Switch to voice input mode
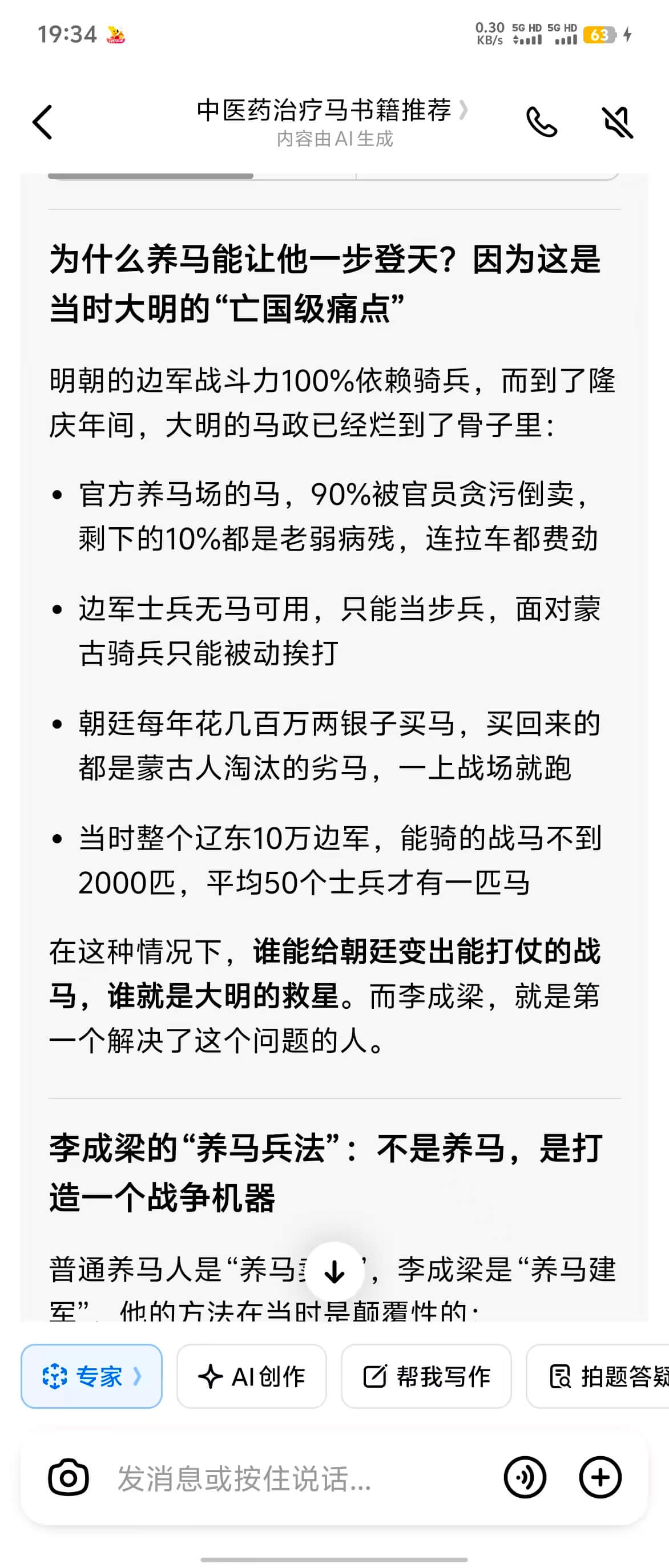Screen dimensions: 669x1568 [525, 1477]
